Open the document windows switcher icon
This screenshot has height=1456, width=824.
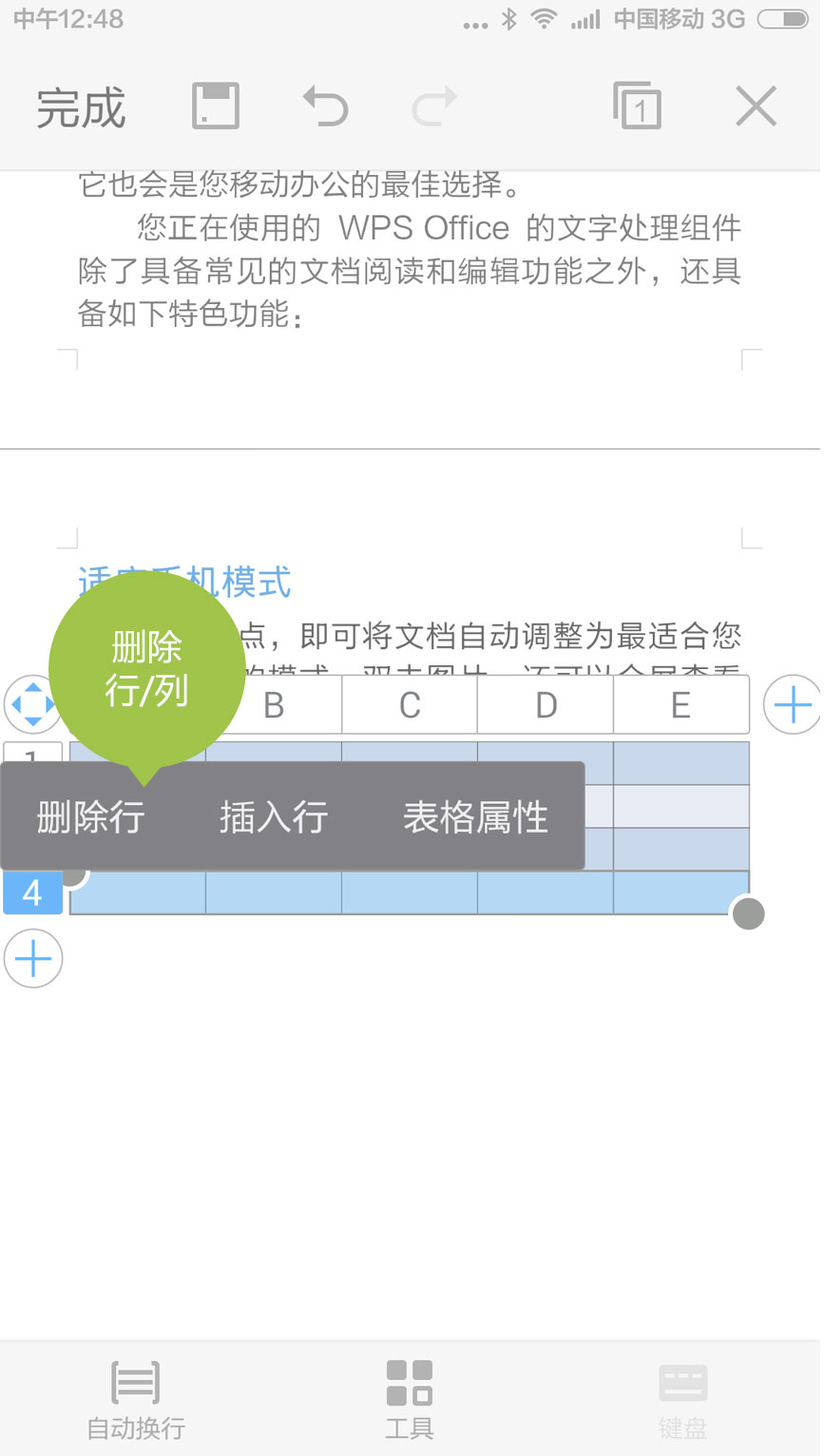click(x=637, y=105)
